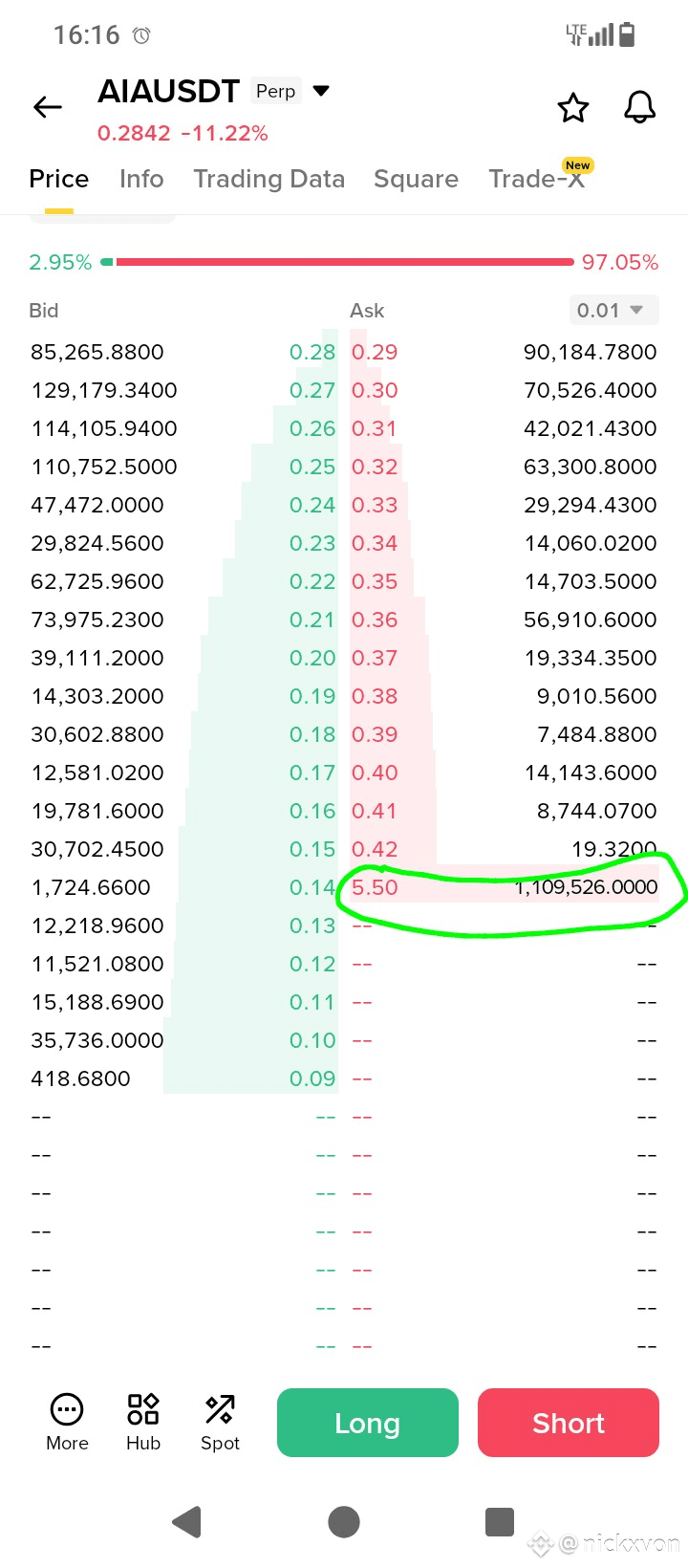The width and height of the screenshot is (688, 1568).
Task: Tap the green Long button
Action: 368,1423
